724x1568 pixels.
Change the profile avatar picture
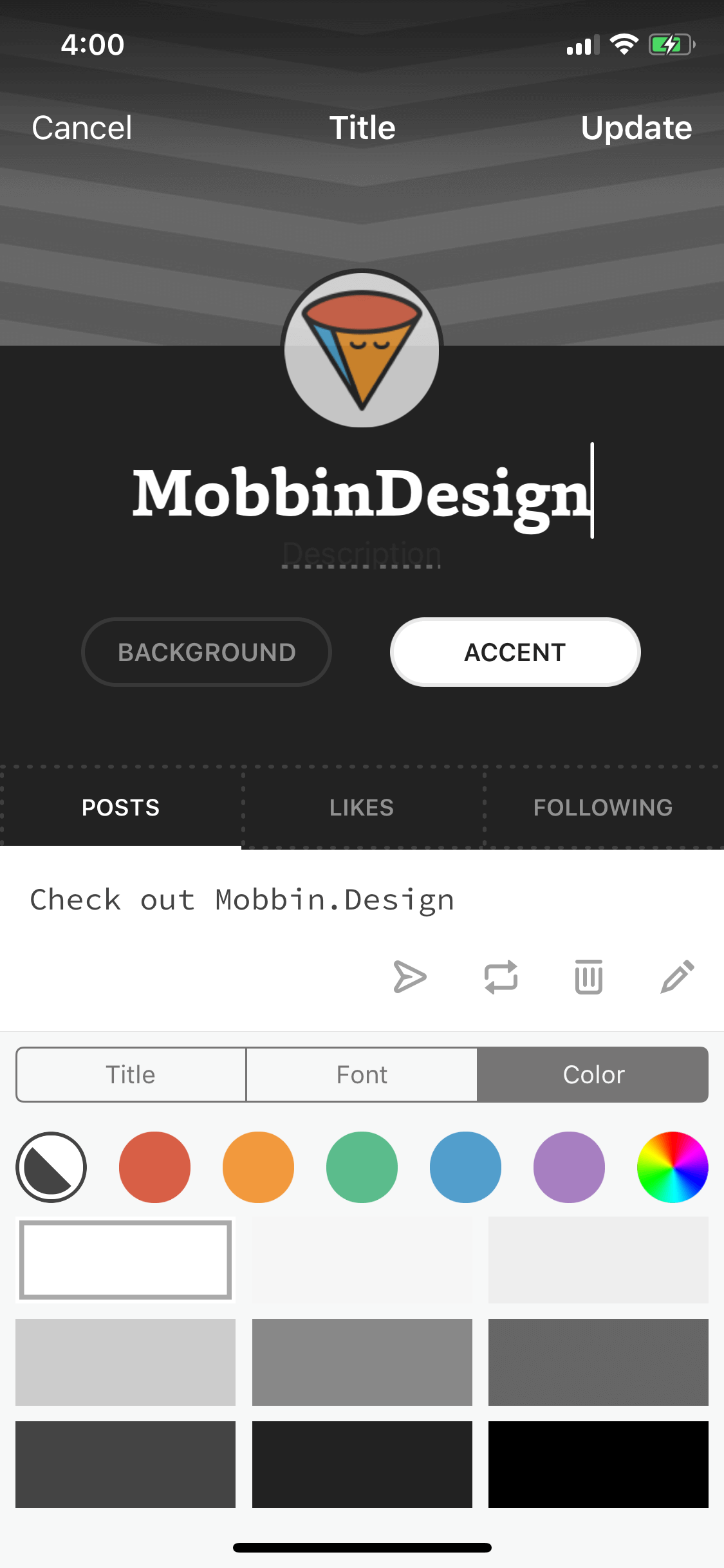362,349
